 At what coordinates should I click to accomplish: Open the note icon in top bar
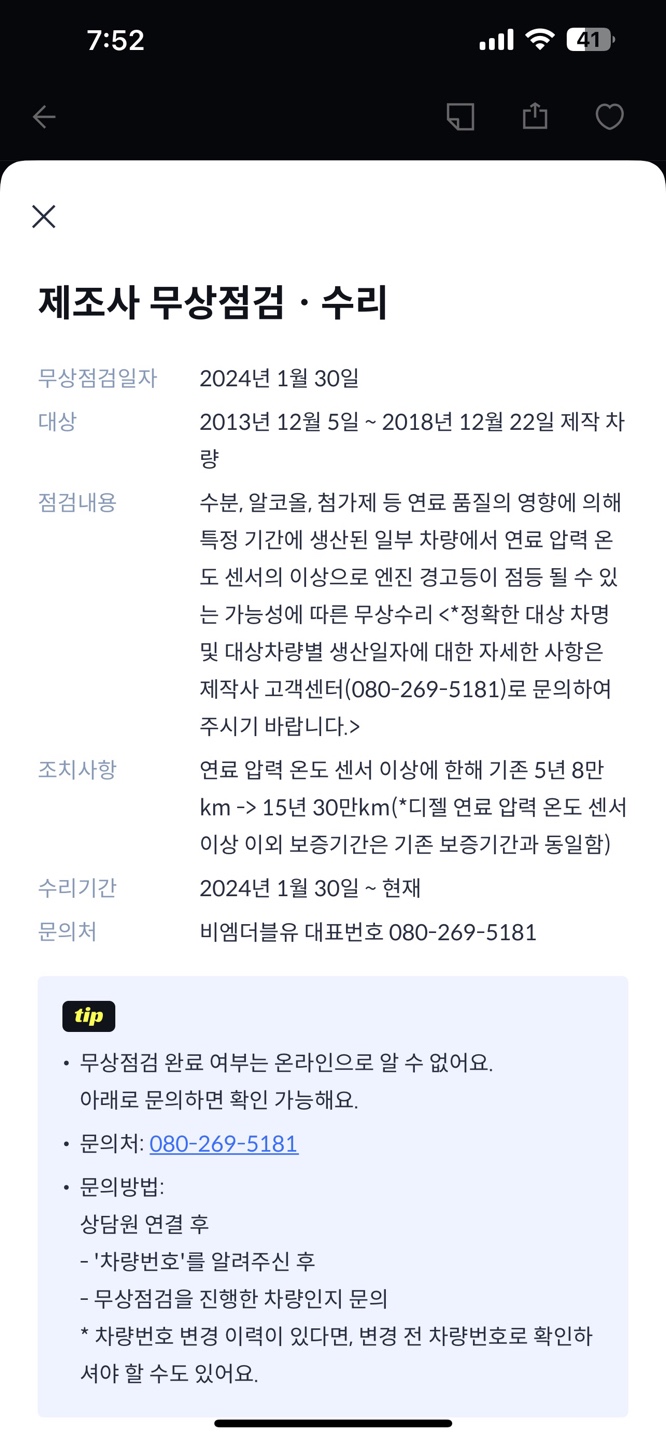[x=460, y=117]
